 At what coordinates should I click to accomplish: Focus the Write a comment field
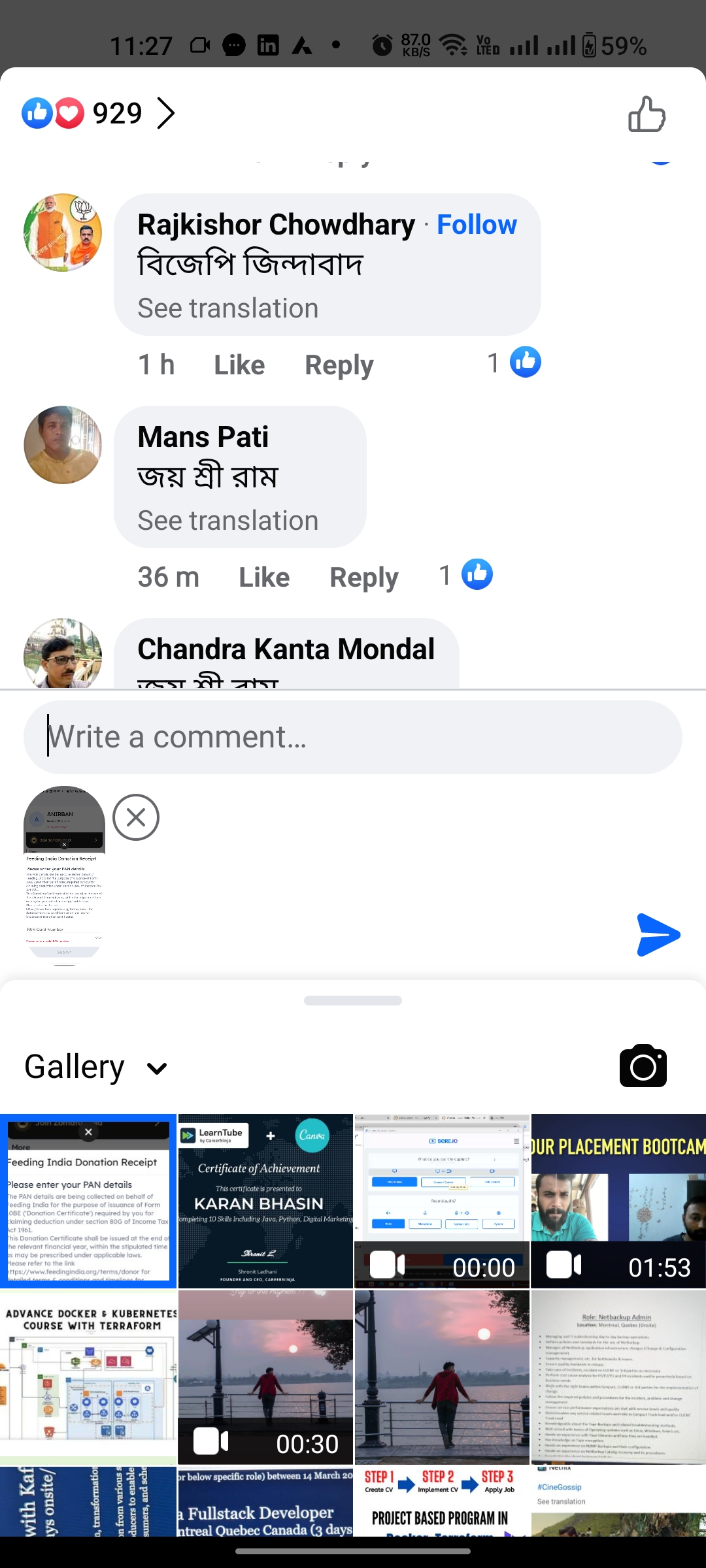tap(353, 737)
